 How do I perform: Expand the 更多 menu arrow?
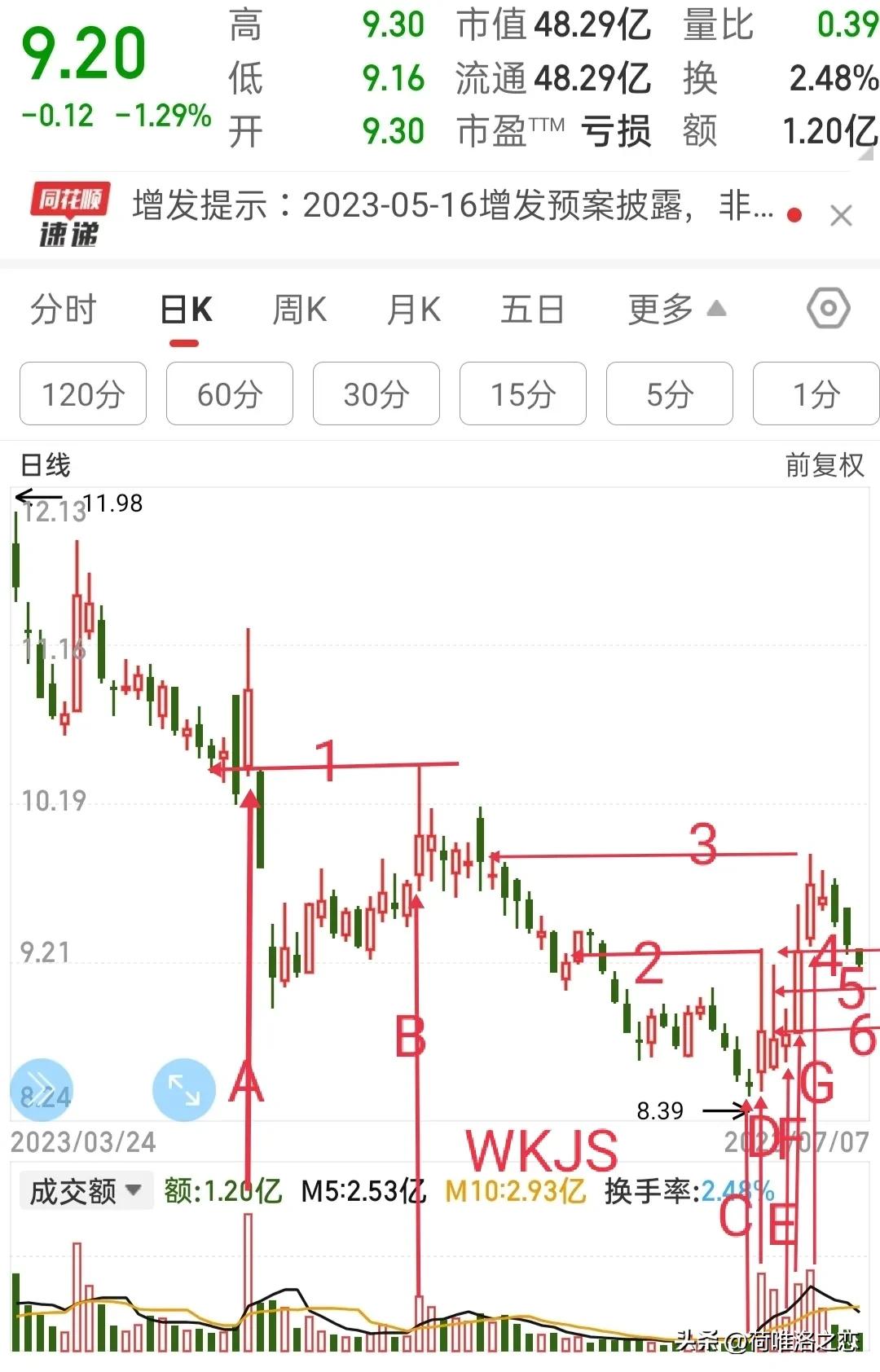[x=675, y=310]
